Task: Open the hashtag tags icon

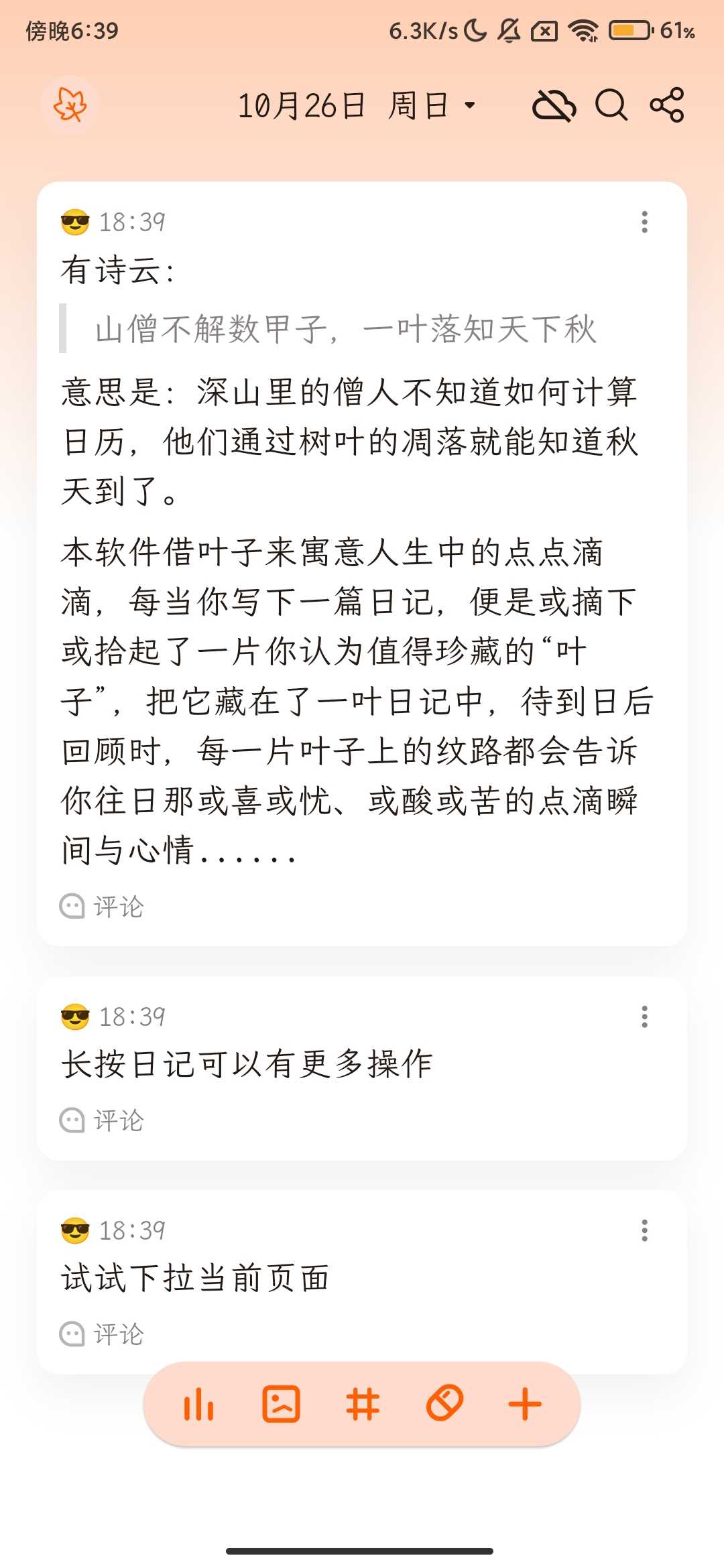Action: pyautogui.click(x=363, y=1404)
